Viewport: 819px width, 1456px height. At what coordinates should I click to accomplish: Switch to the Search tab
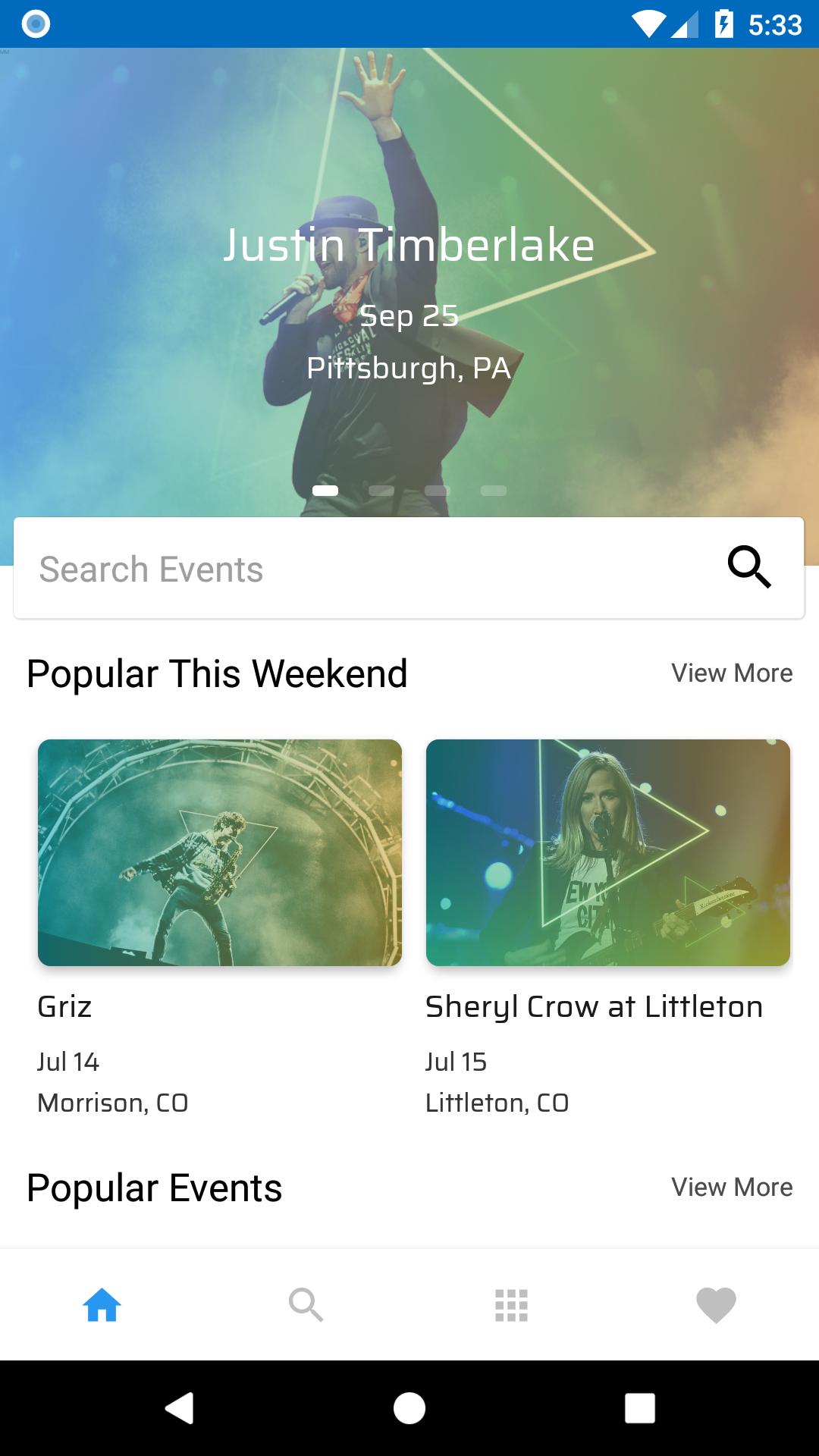click(x=306, y=1305)
